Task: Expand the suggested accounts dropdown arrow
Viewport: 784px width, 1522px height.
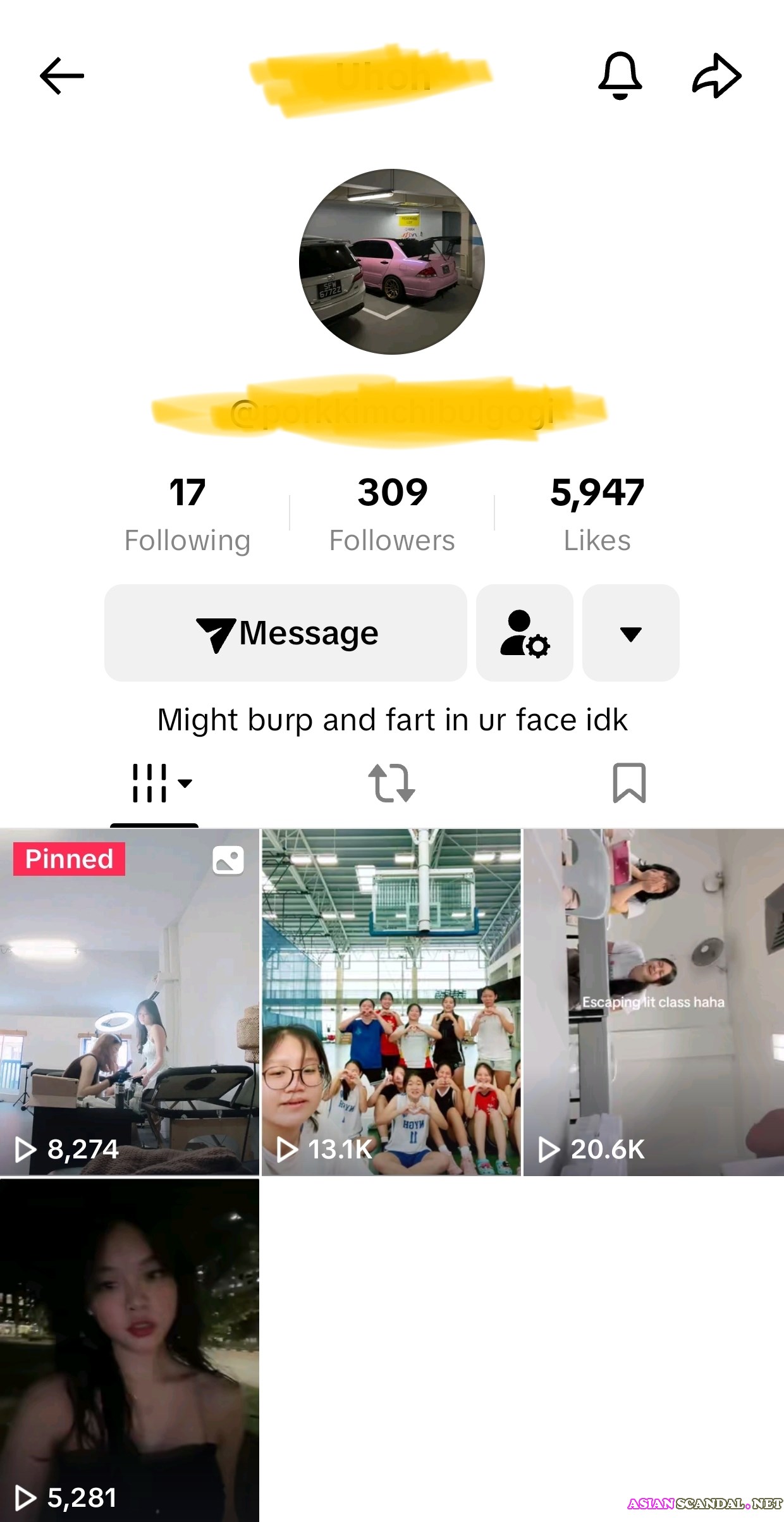Action: click(630, 633)
